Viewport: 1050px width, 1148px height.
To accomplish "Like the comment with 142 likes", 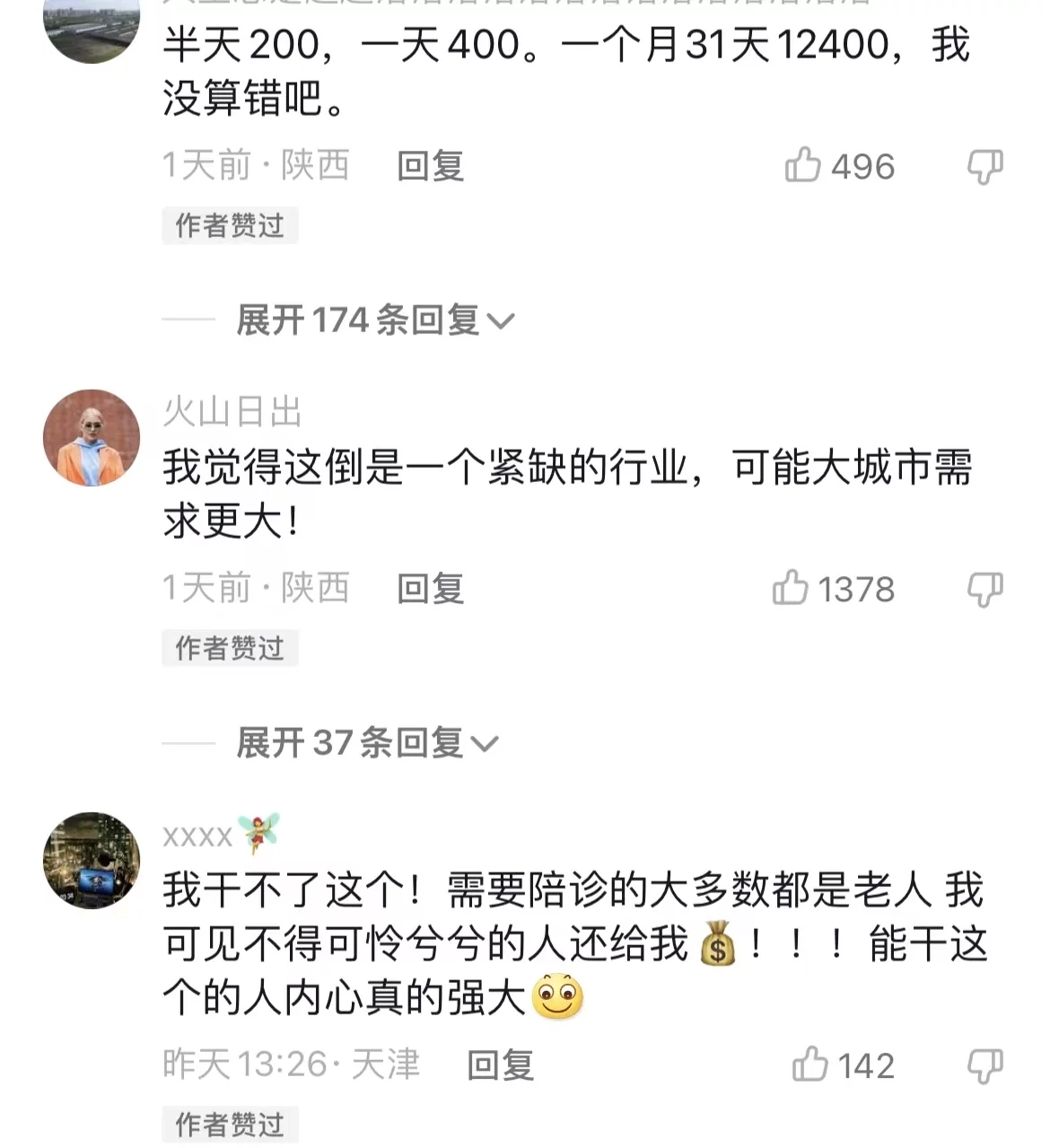I will click(810, 1065).
